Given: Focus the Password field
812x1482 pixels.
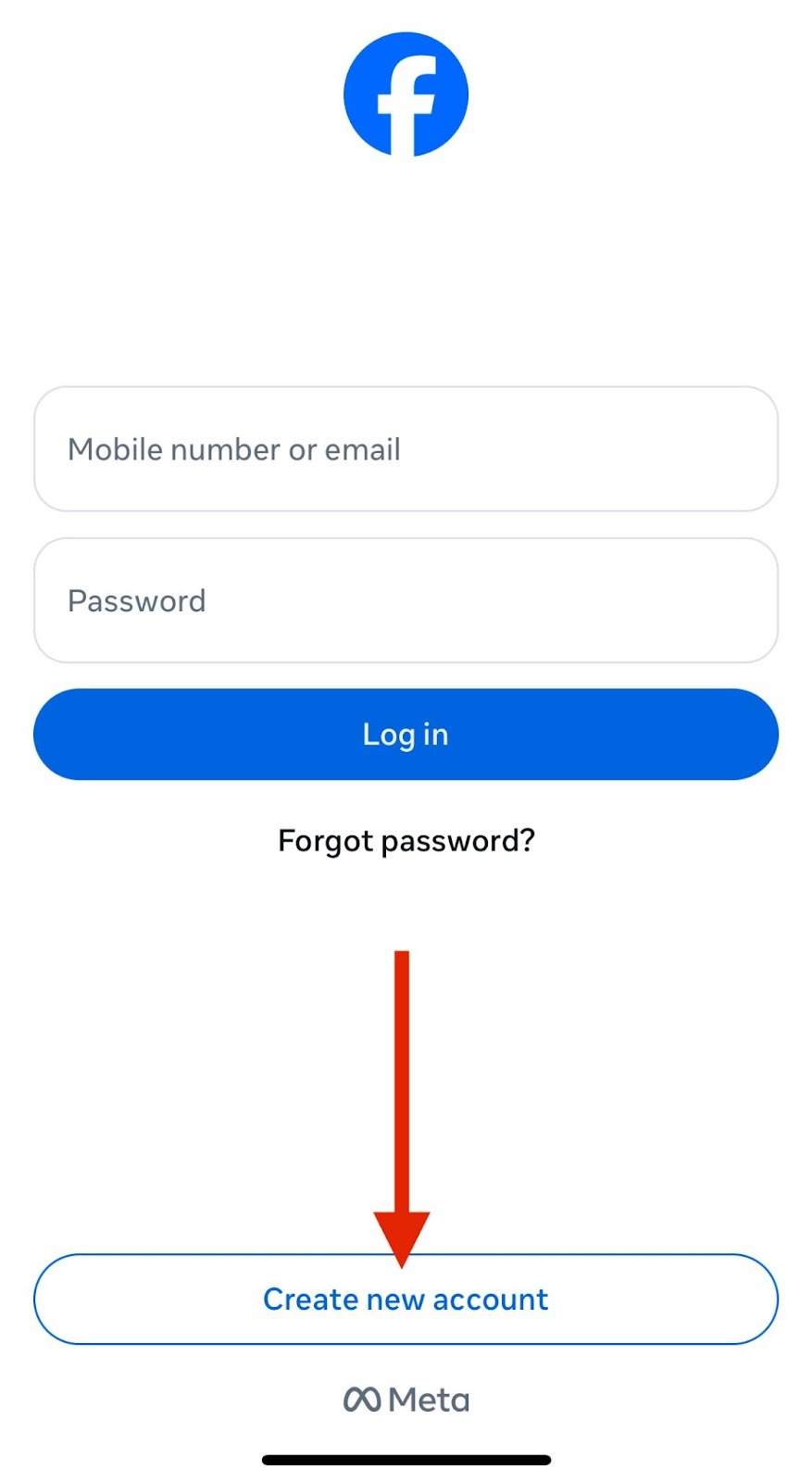Looking at the screenshot, I should (x=406, y=600).
